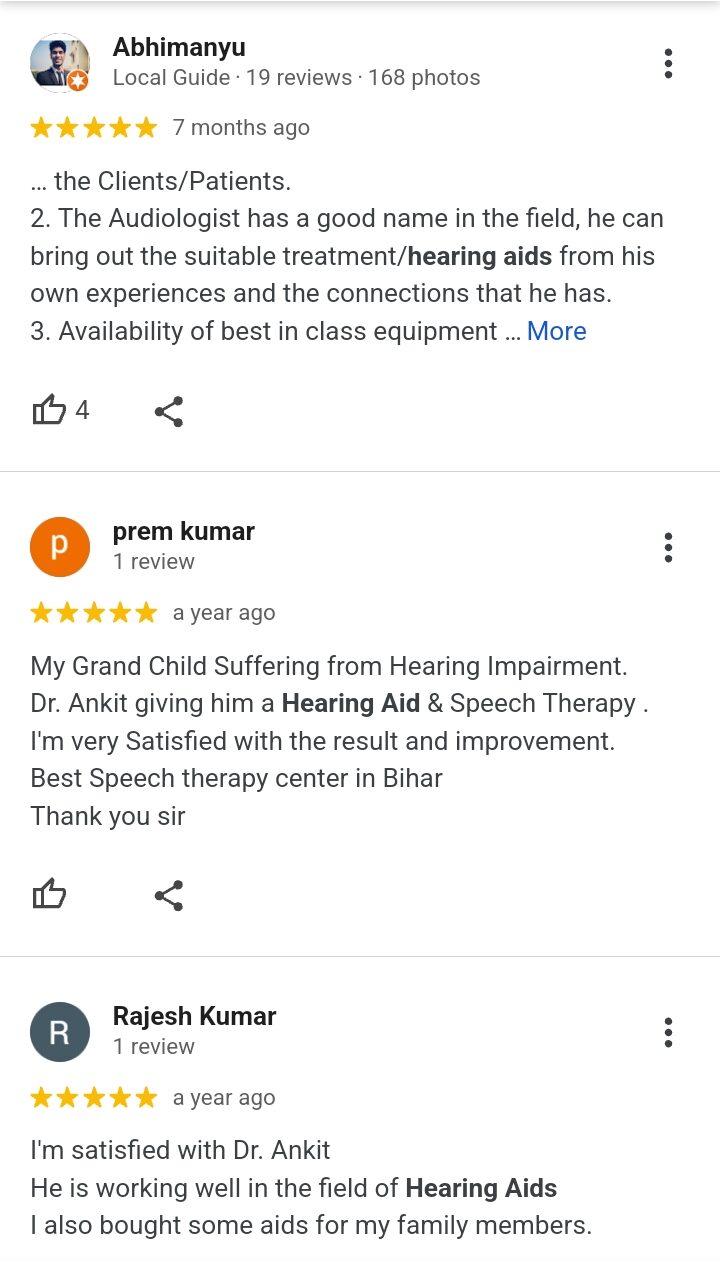The image size is (720, 1261).
Task: Open overflow menu on prem kumar's review
Action: click(668, 547)
